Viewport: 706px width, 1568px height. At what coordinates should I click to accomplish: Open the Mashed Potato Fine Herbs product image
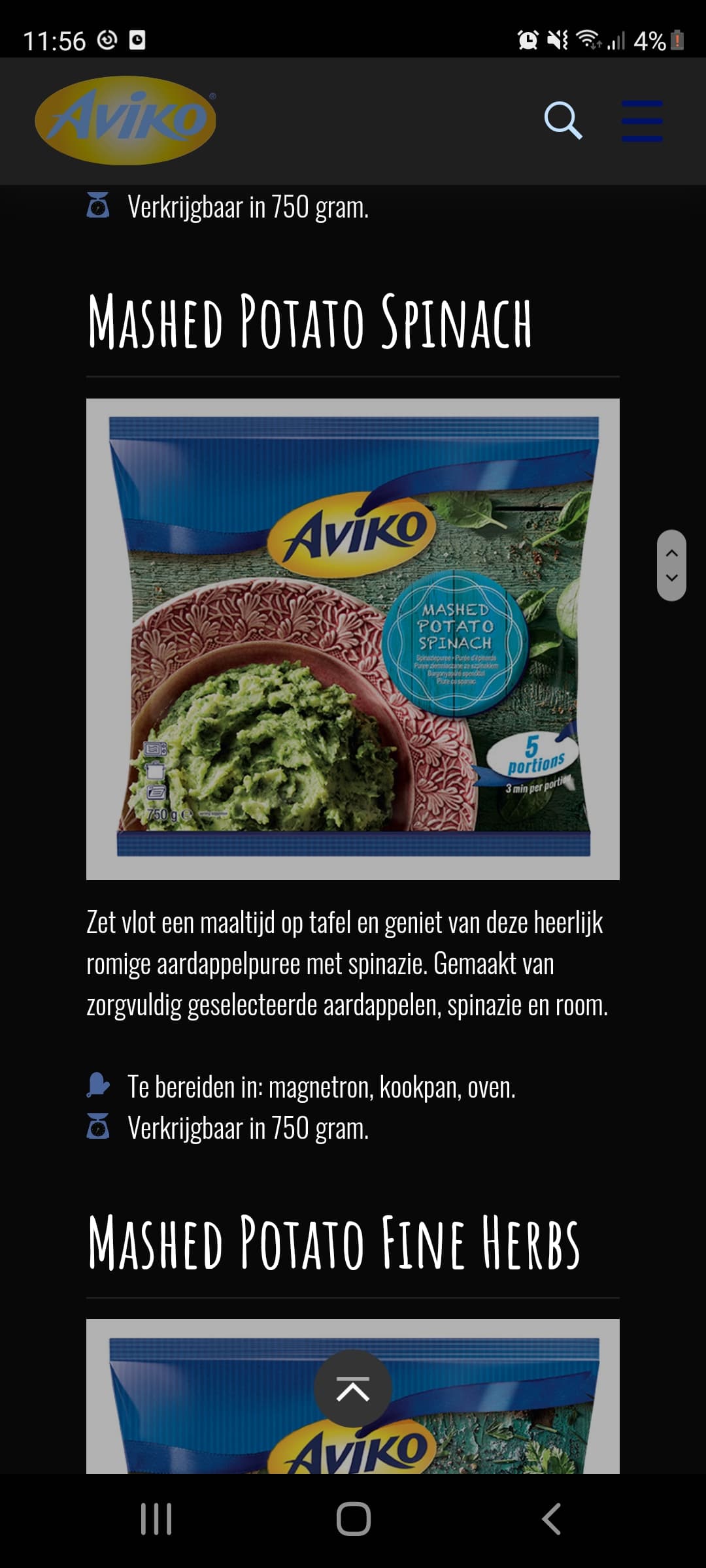(x=353, y=1396)
